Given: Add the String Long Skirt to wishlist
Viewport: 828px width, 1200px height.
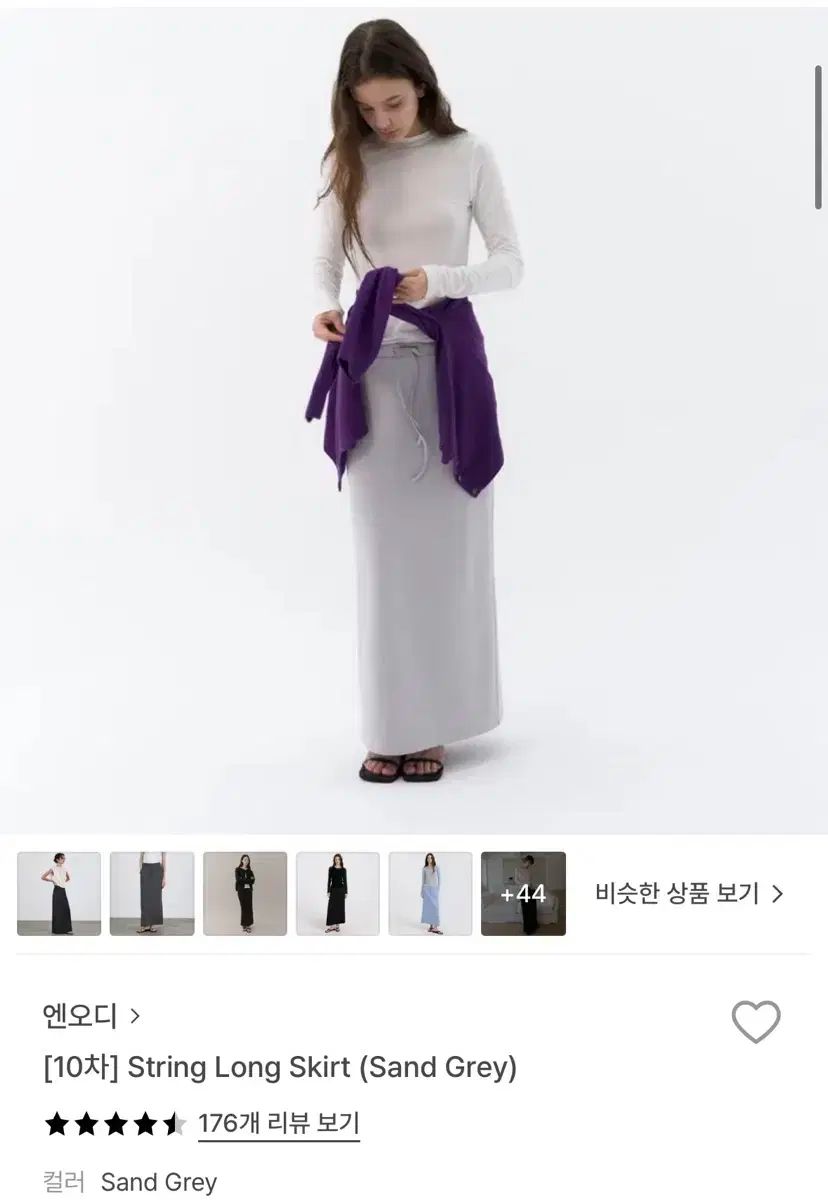Looking at the screenshot, I should click(x=755, y=1022).
